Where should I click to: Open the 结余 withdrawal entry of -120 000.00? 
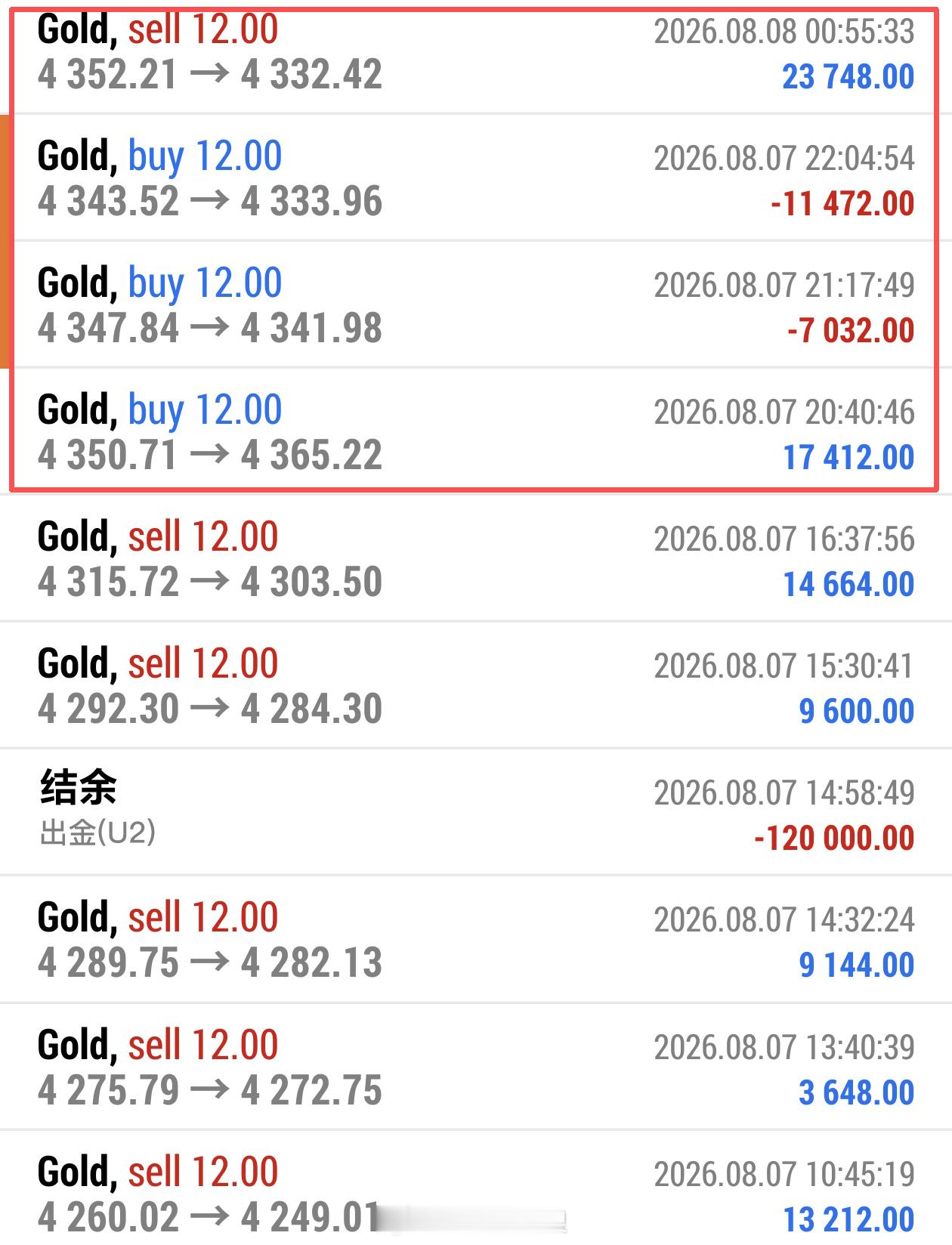[x=476, y=813]
